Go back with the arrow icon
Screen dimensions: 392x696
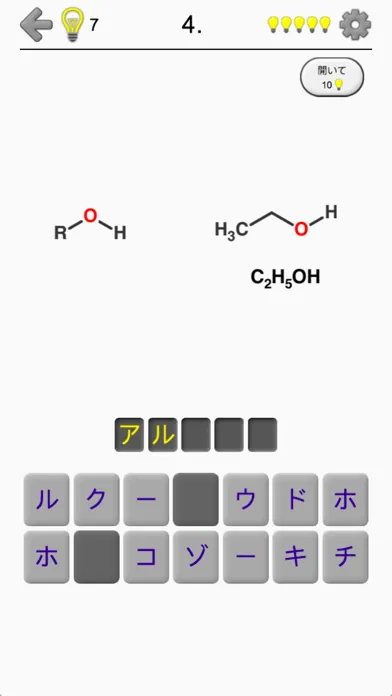click(36, 25)
